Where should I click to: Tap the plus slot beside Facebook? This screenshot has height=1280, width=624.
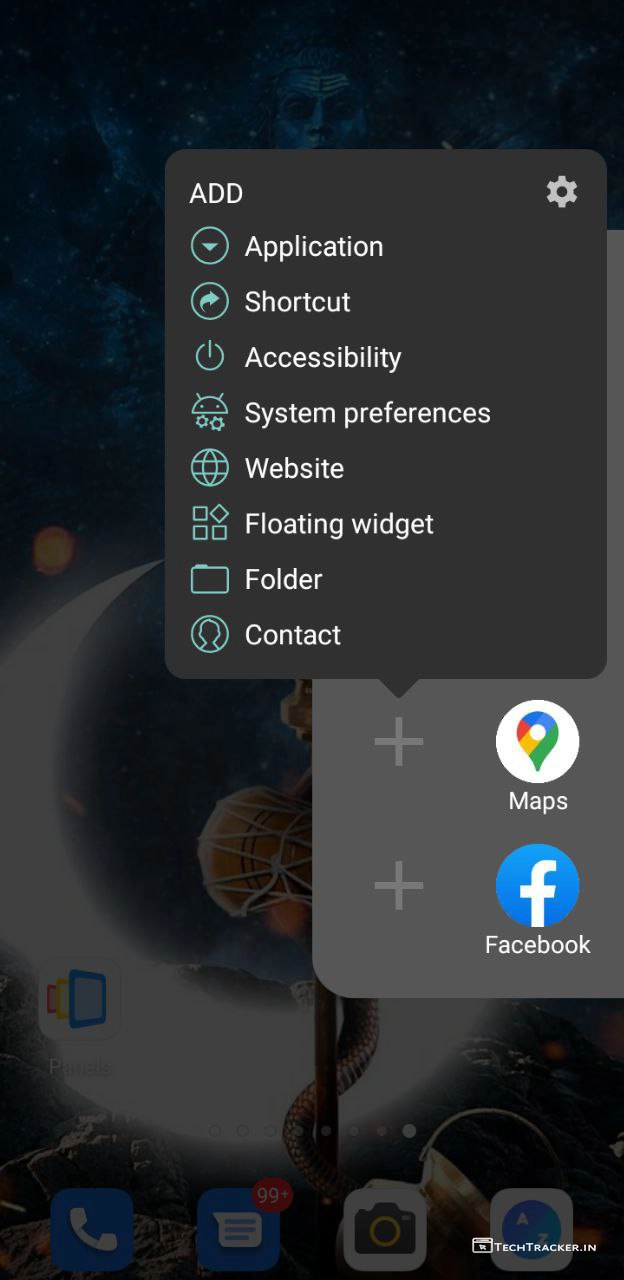[x=398, y=886]
